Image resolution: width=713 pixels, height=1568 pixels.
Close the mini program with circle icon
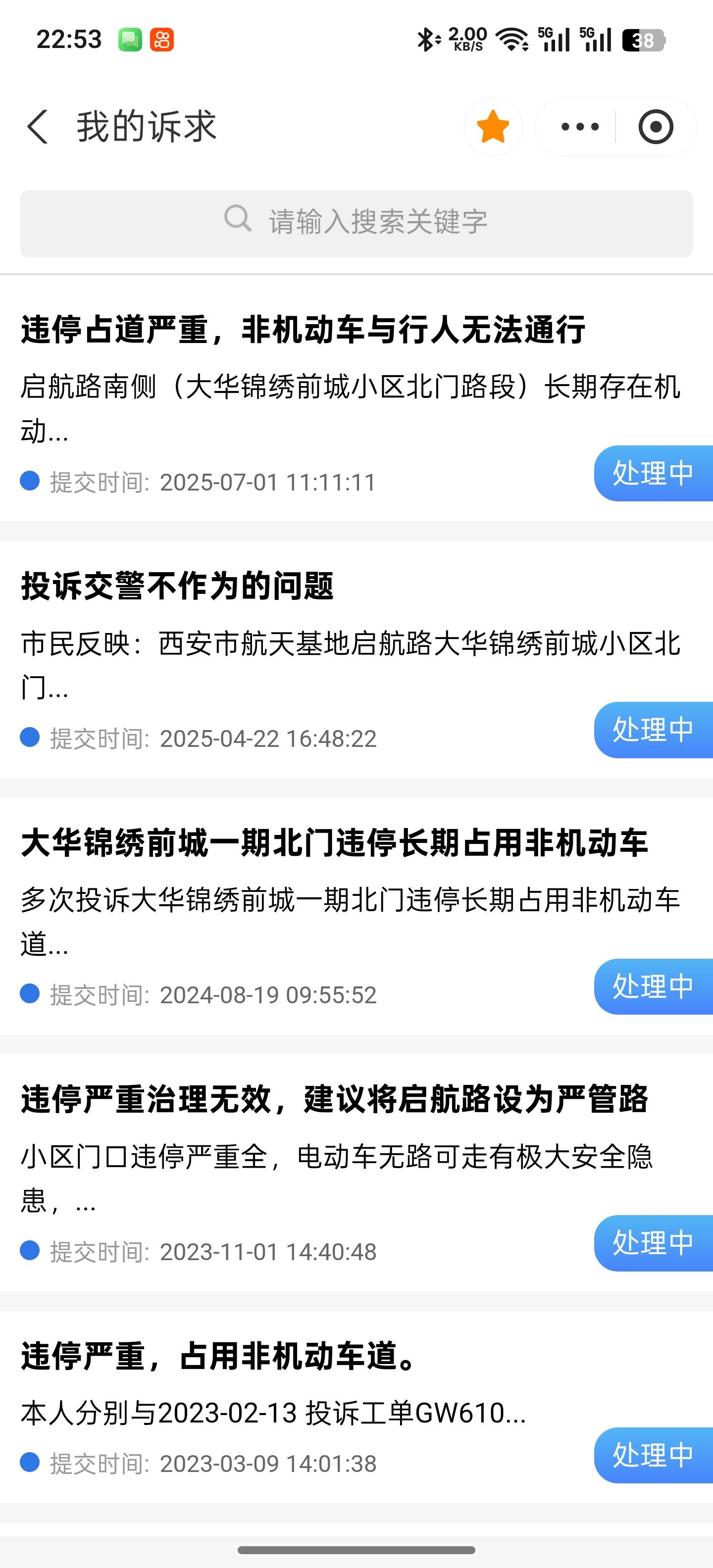pos(655,127)
